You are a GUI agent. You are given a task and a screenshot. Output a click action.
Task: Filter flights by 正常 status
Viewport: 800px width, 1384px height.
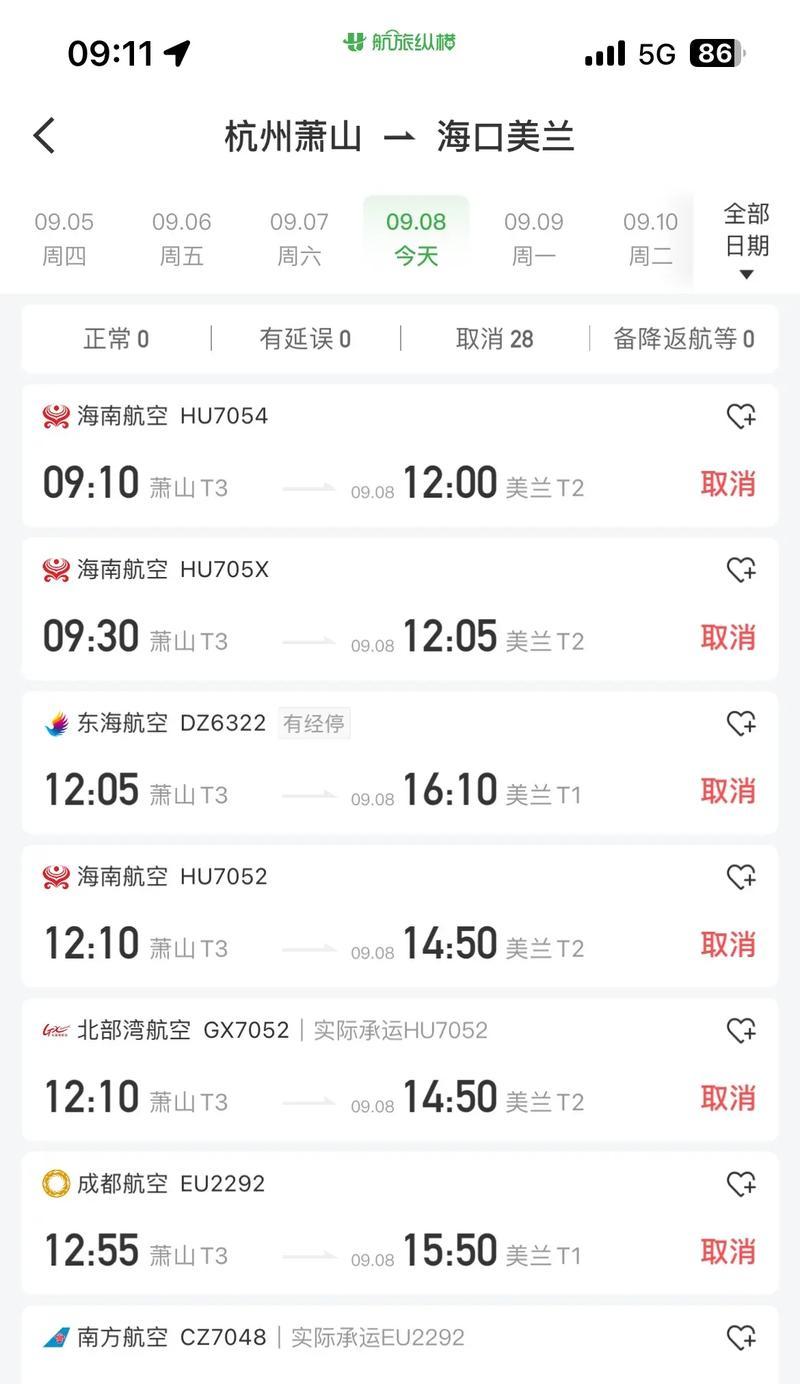point(116,339)
